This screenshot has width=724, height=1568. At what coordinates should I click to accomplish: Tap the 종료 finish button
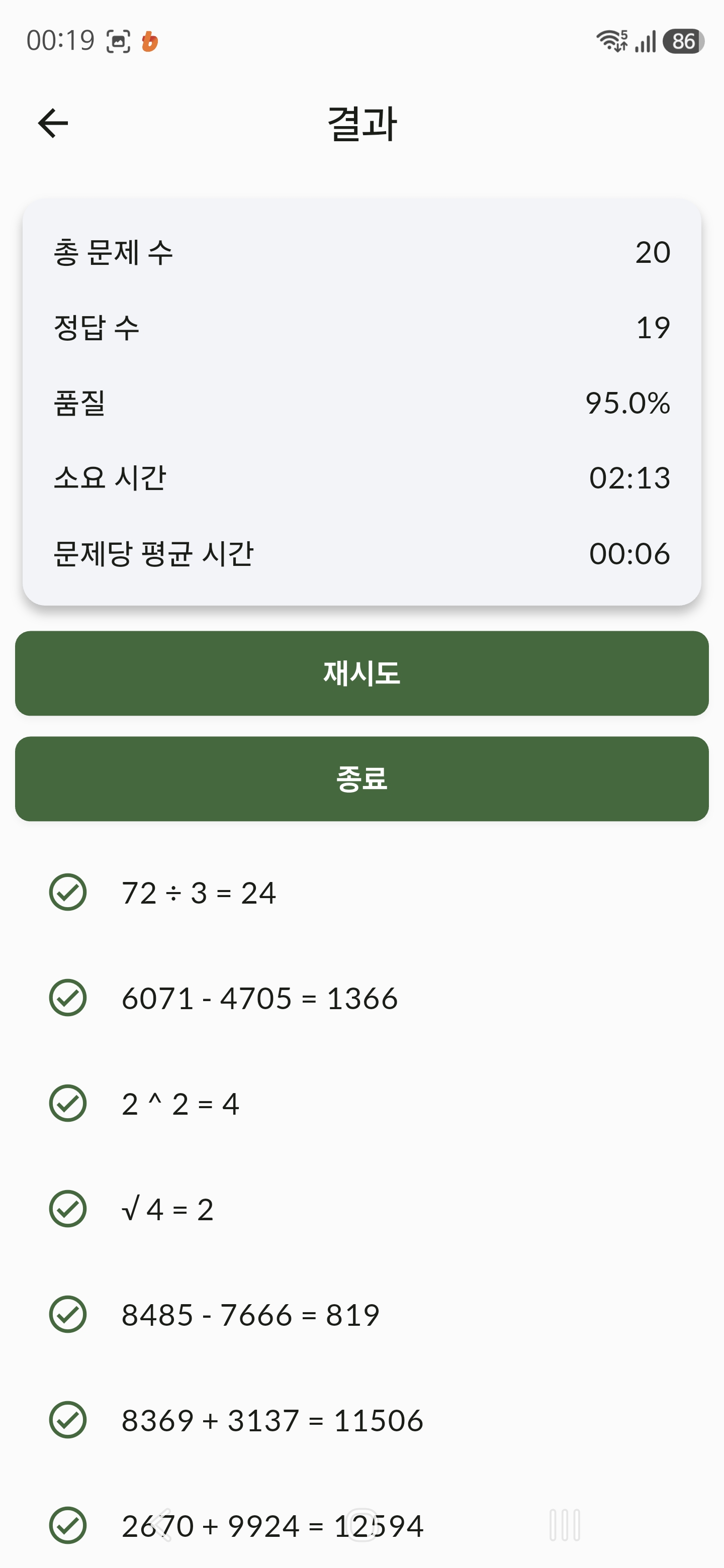(361, 779)
